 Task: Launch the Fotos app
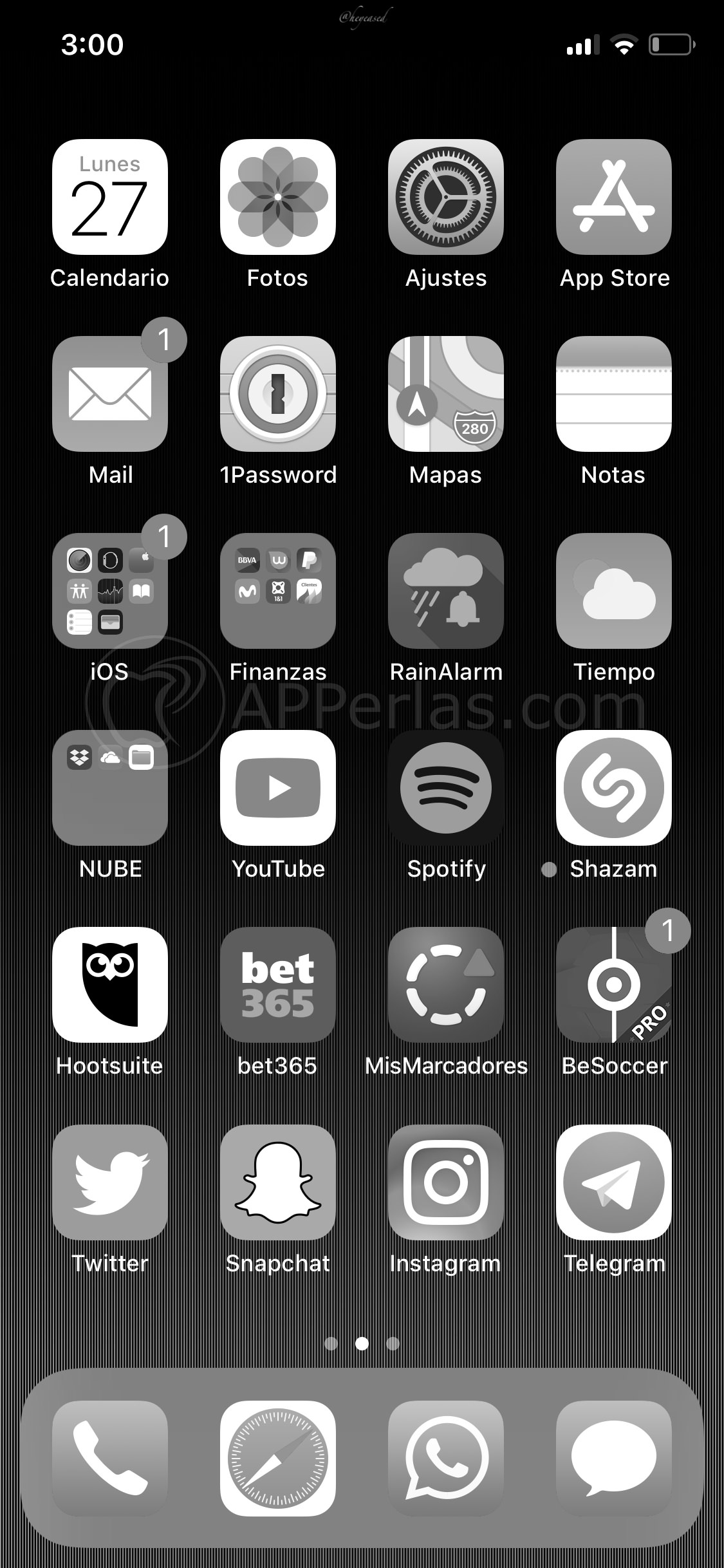(x=278, y=197)
